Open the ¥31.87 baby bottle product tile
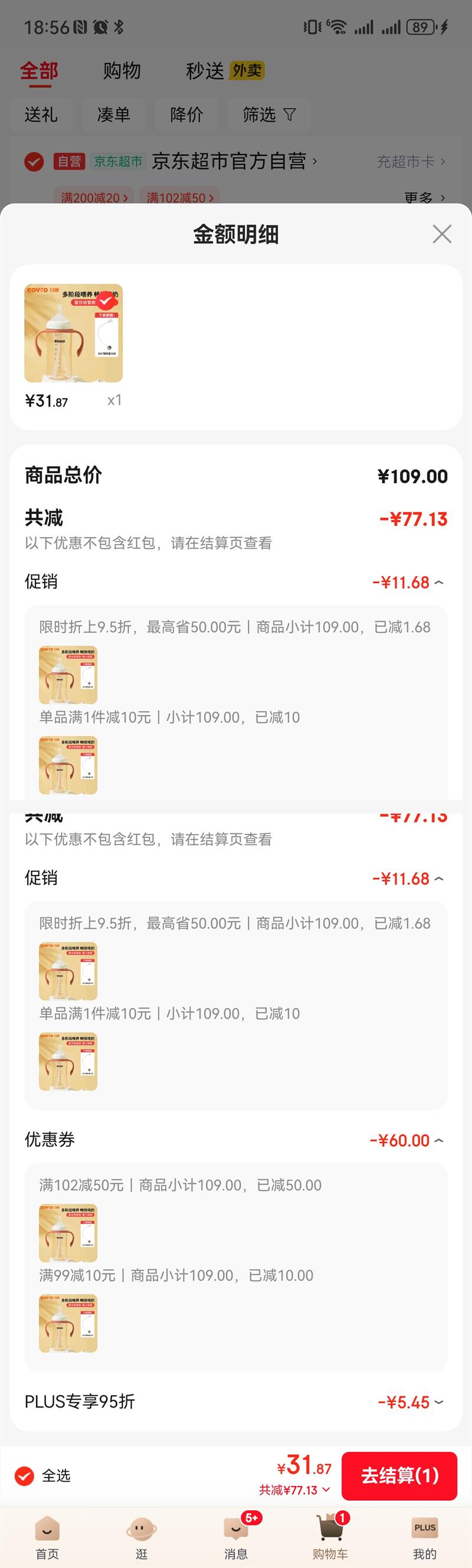 point(74,333)
